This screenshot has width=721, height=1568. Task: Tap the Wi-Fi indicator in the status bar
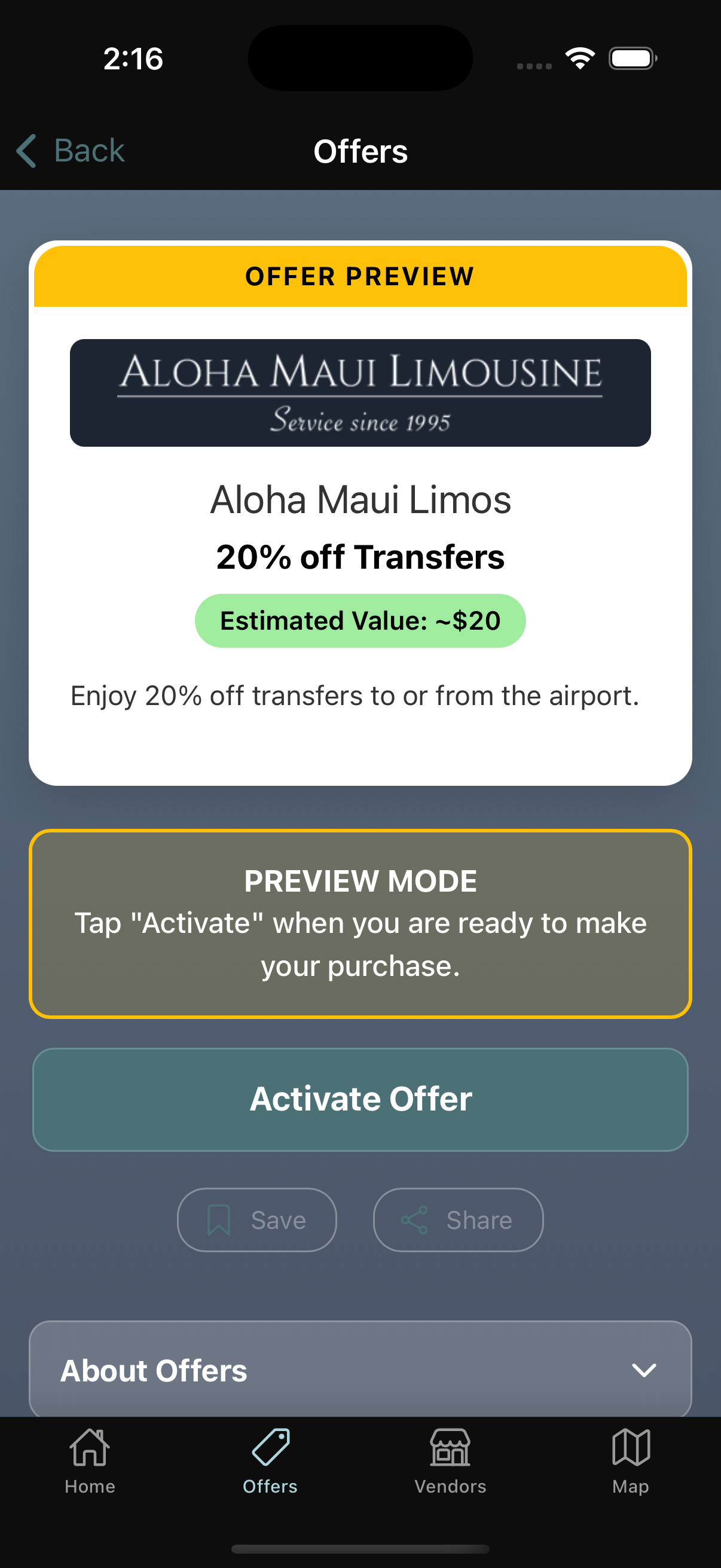tap(579, 58)
